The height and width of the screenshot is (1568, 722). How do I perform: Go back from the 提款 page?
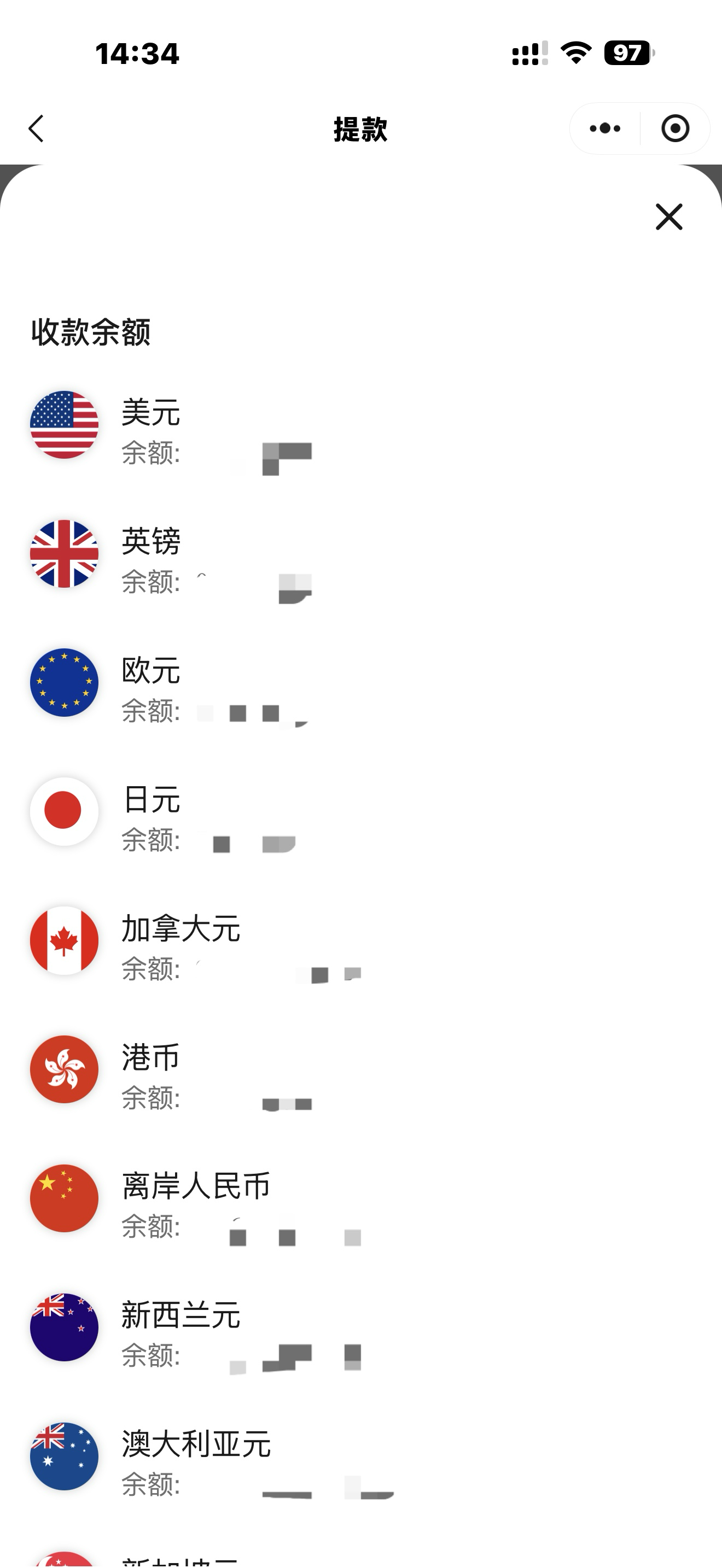click(37, 129)
